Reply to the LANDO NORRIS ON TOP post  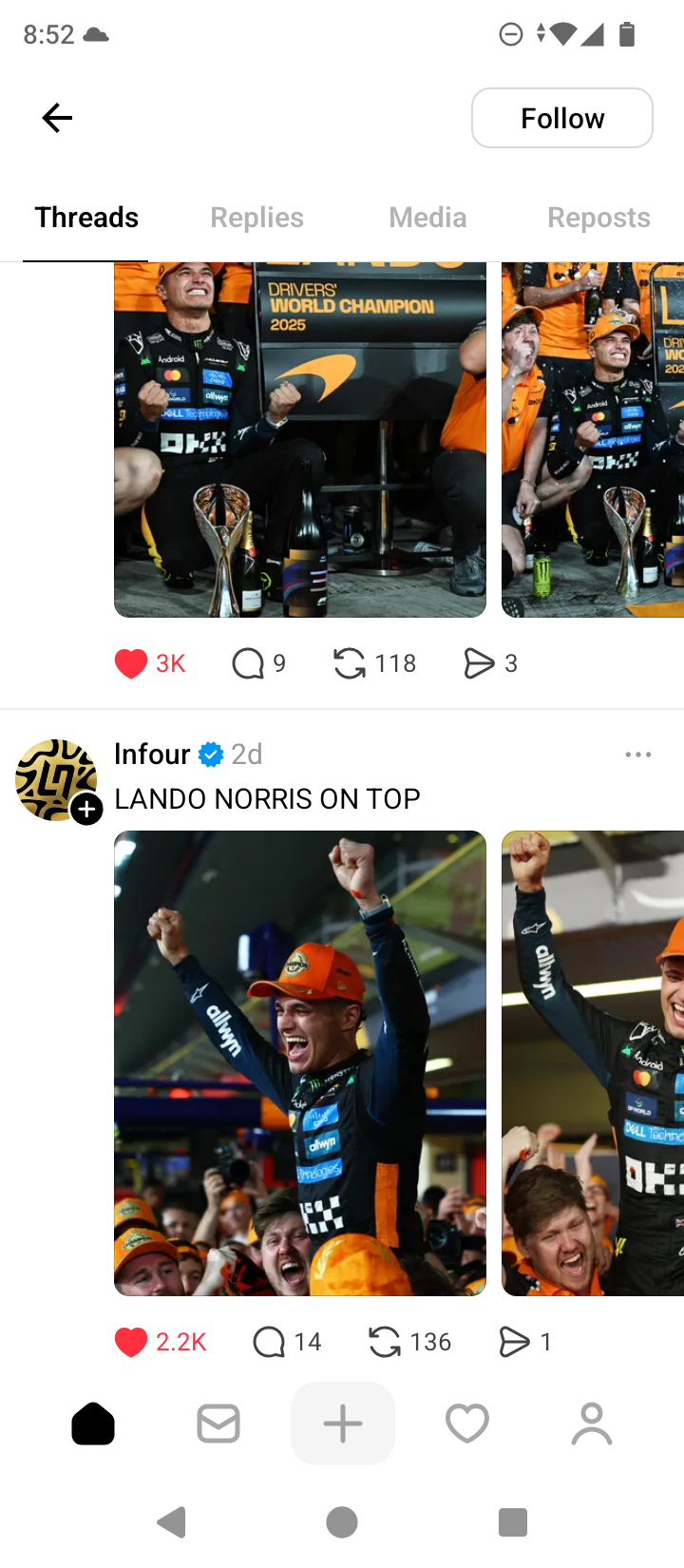[269, 1342]
